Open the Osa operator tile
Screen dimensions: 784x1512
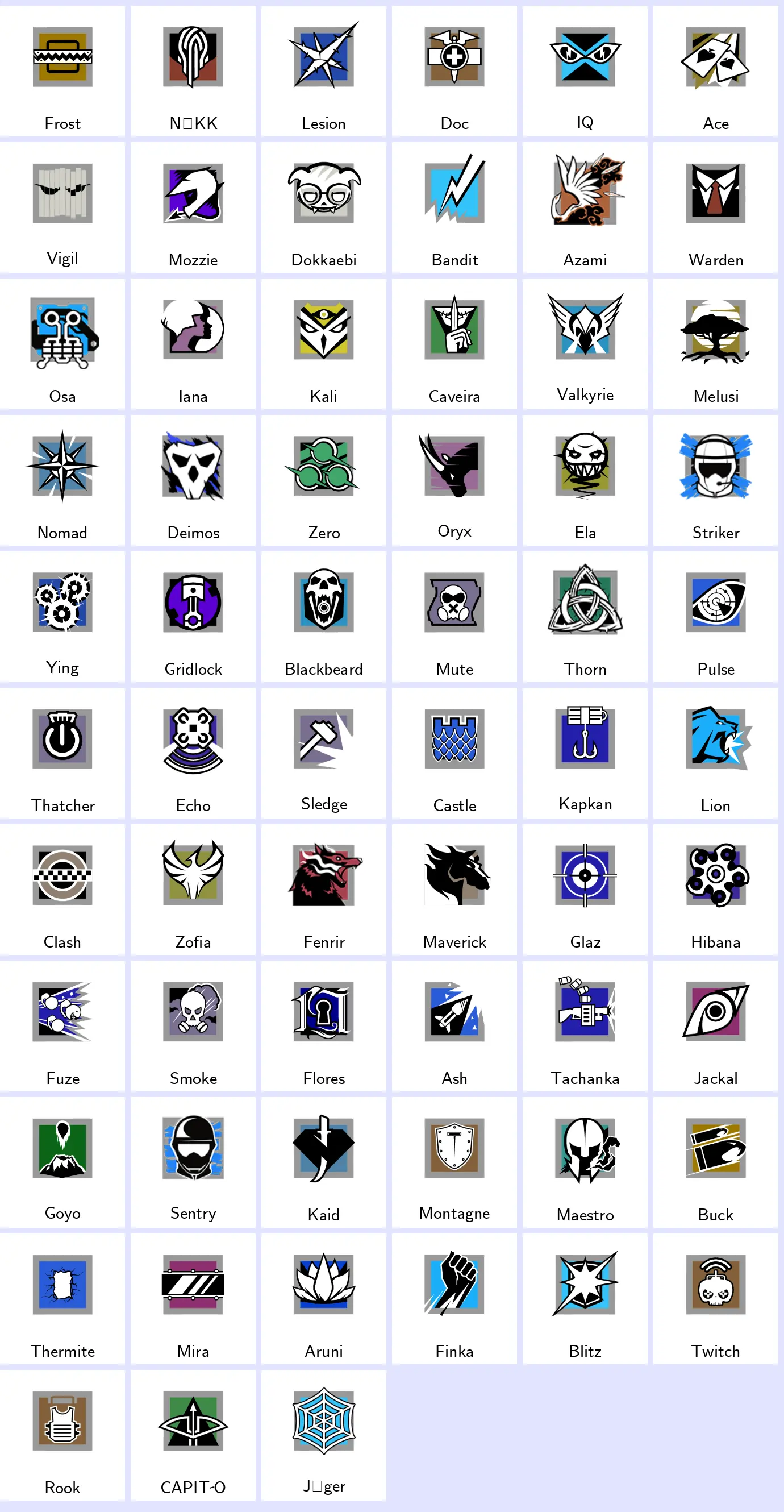click(x=62, y=344)
